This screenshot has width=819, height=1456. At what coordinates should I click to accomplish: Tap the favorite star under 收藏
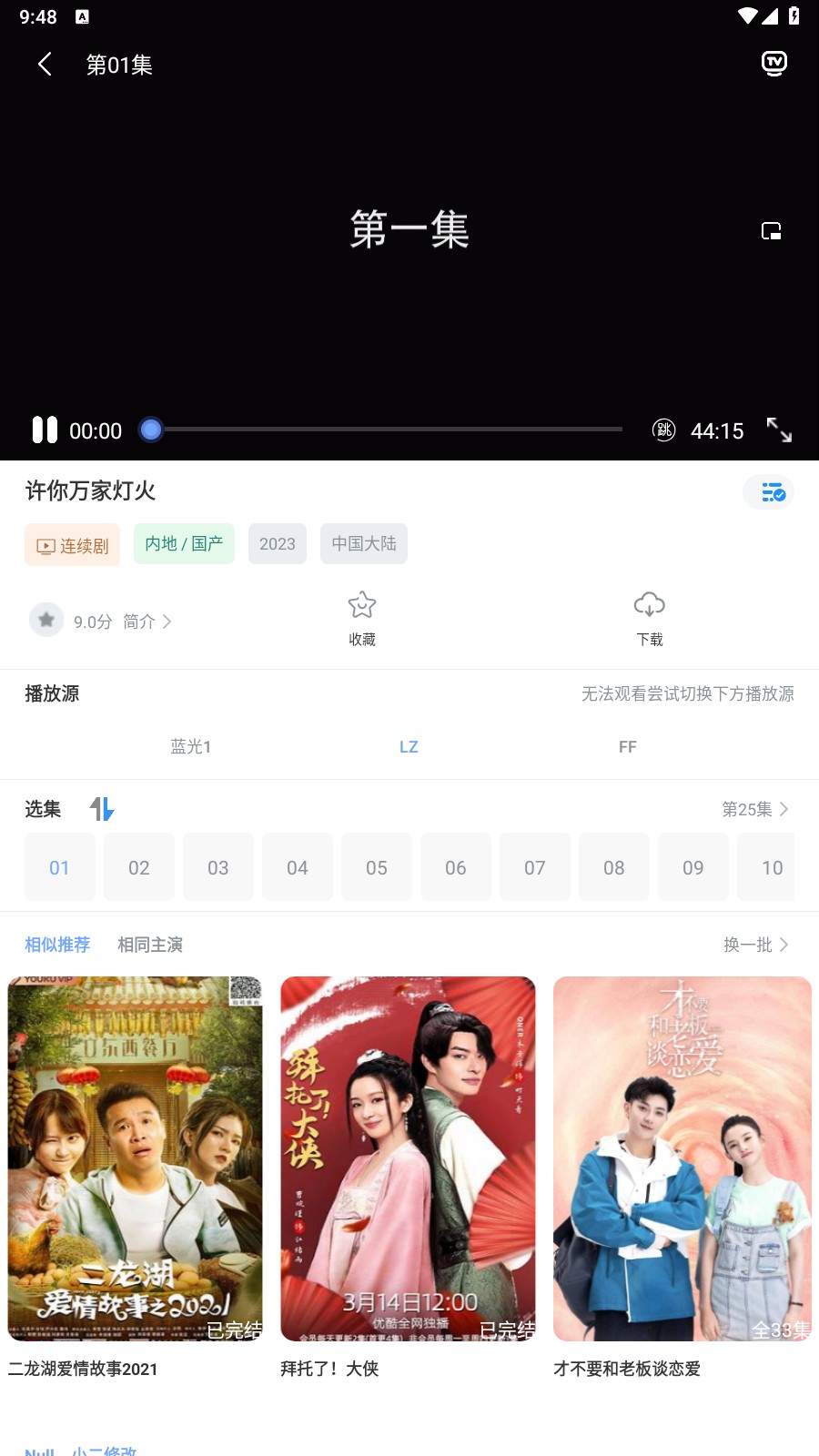click(x=361, y=618)
